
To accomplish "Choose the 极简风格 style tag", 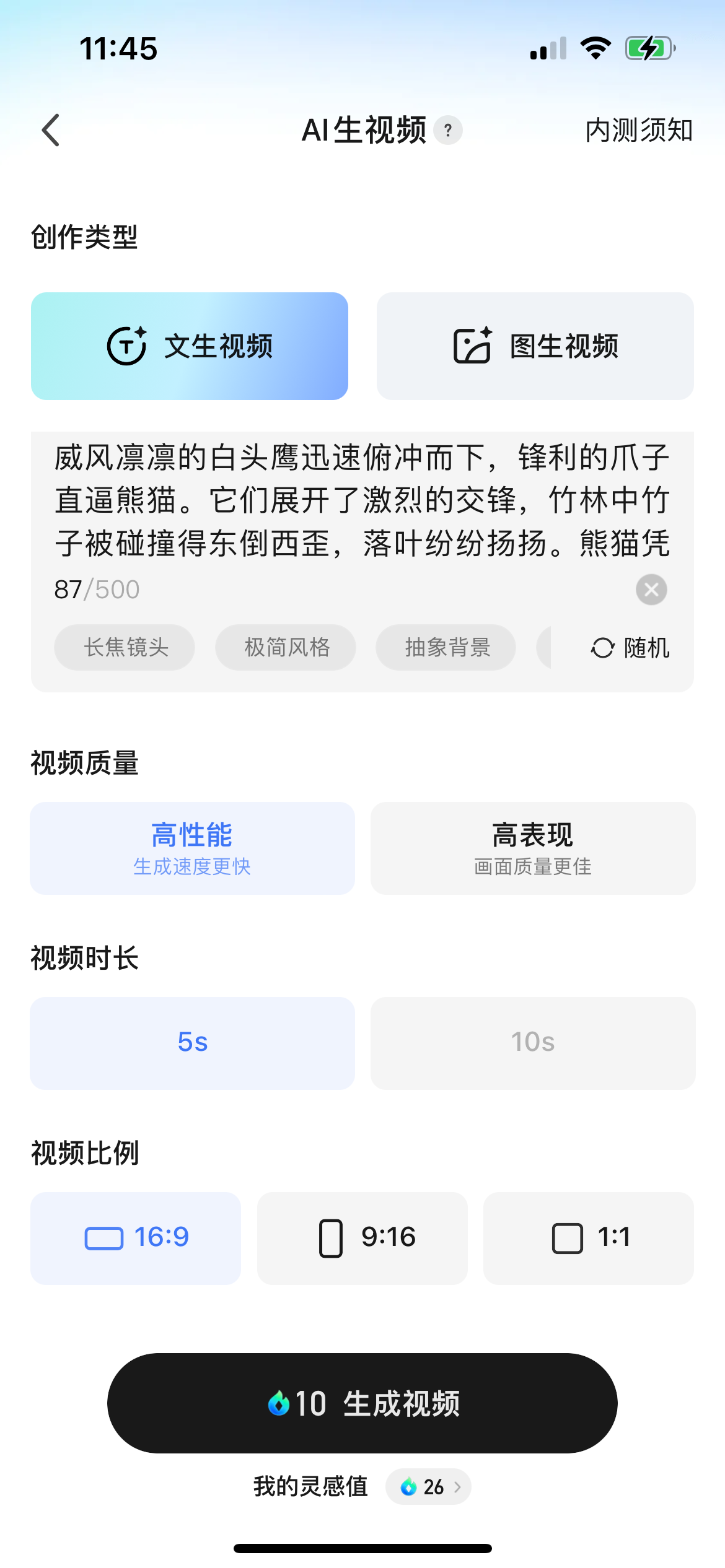I will pos(286,647).
